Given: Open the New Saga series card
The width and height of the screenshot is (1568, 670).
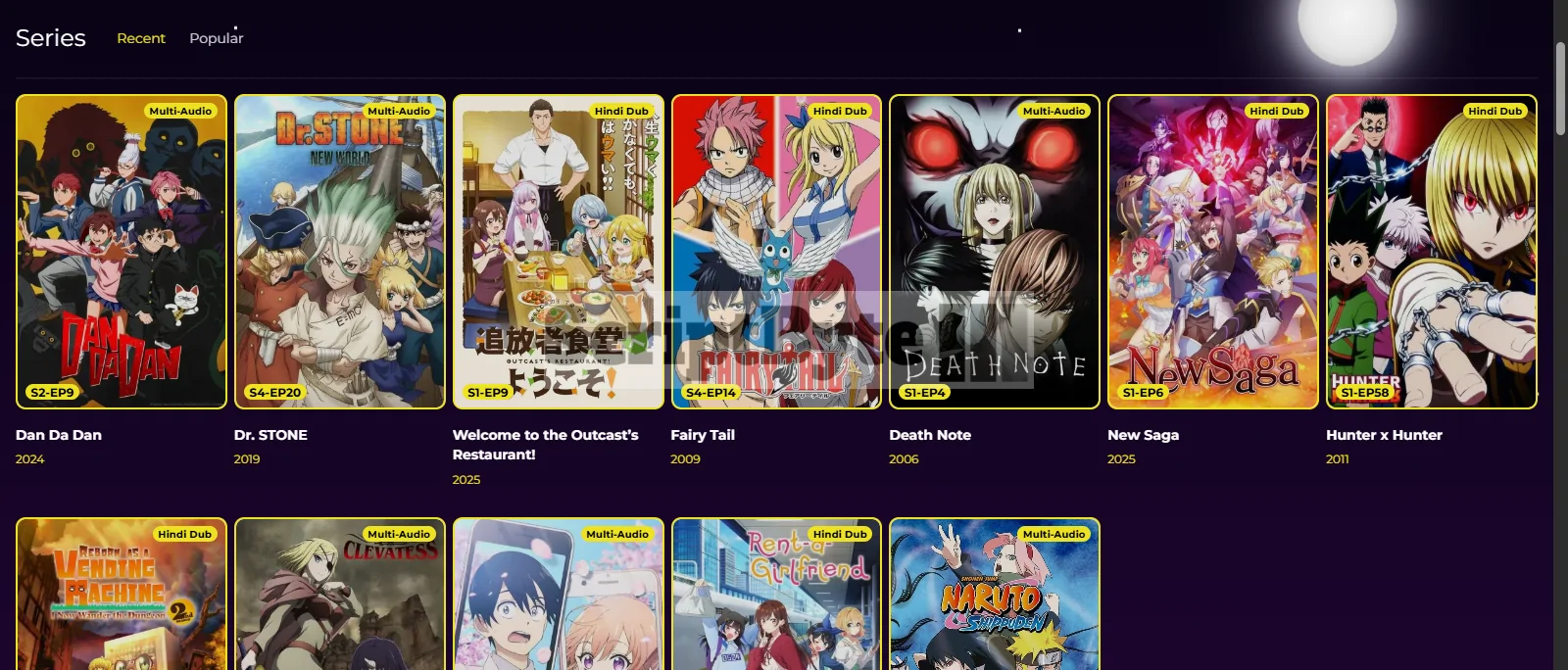Looking at the screenshot, I should coord(1213,252).
